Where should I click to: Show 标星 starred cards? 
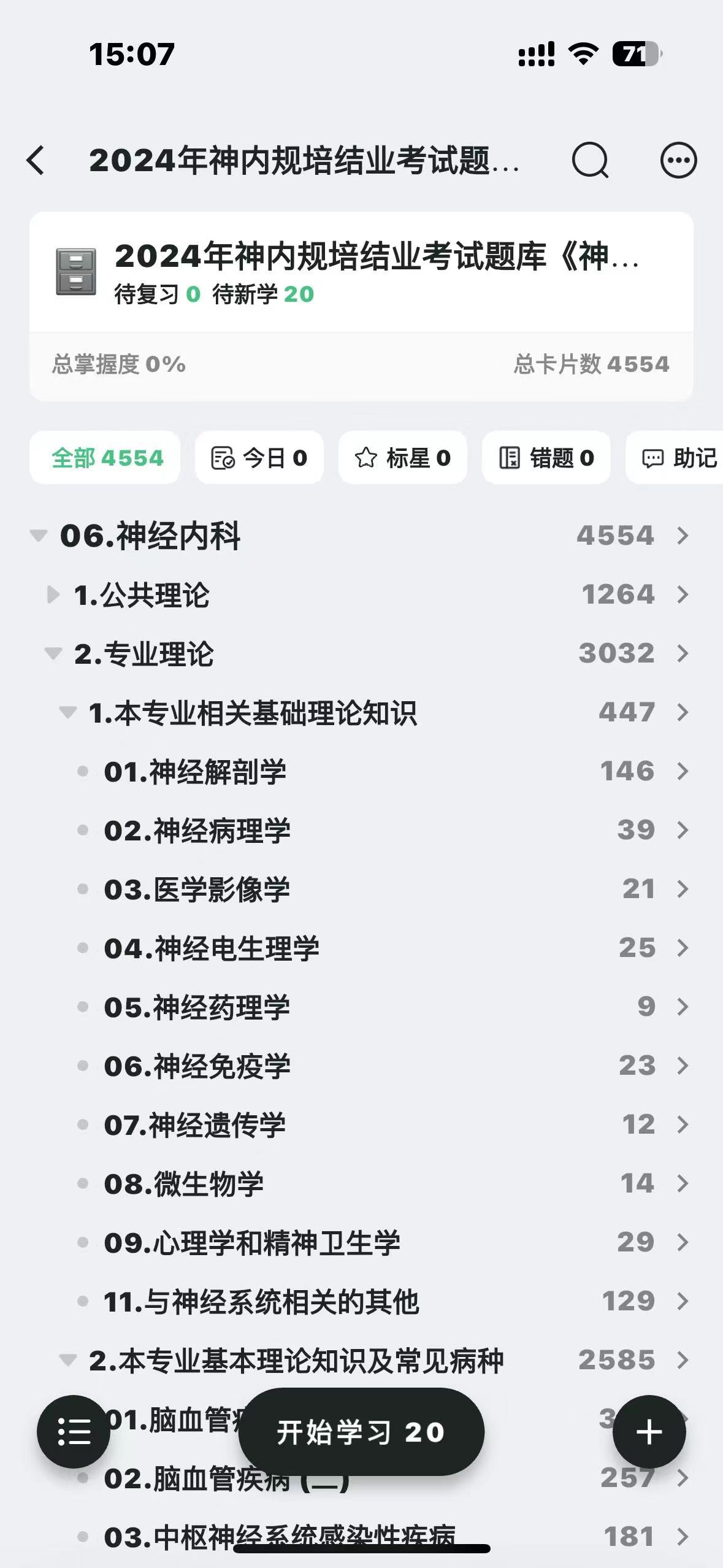click(402, 458)
